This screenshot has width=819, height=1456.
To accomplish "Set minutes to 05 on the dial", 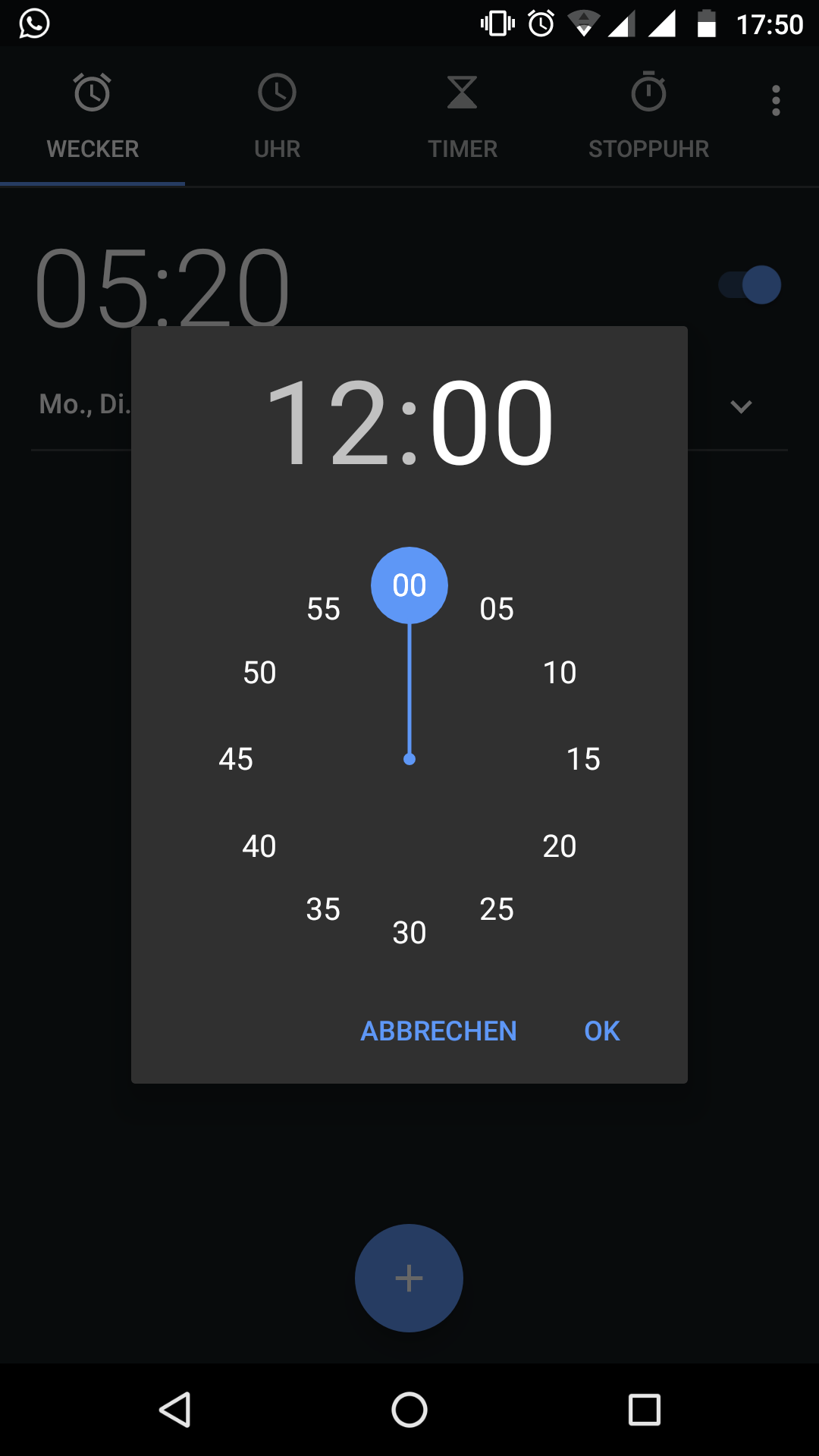I will (497, 608).
